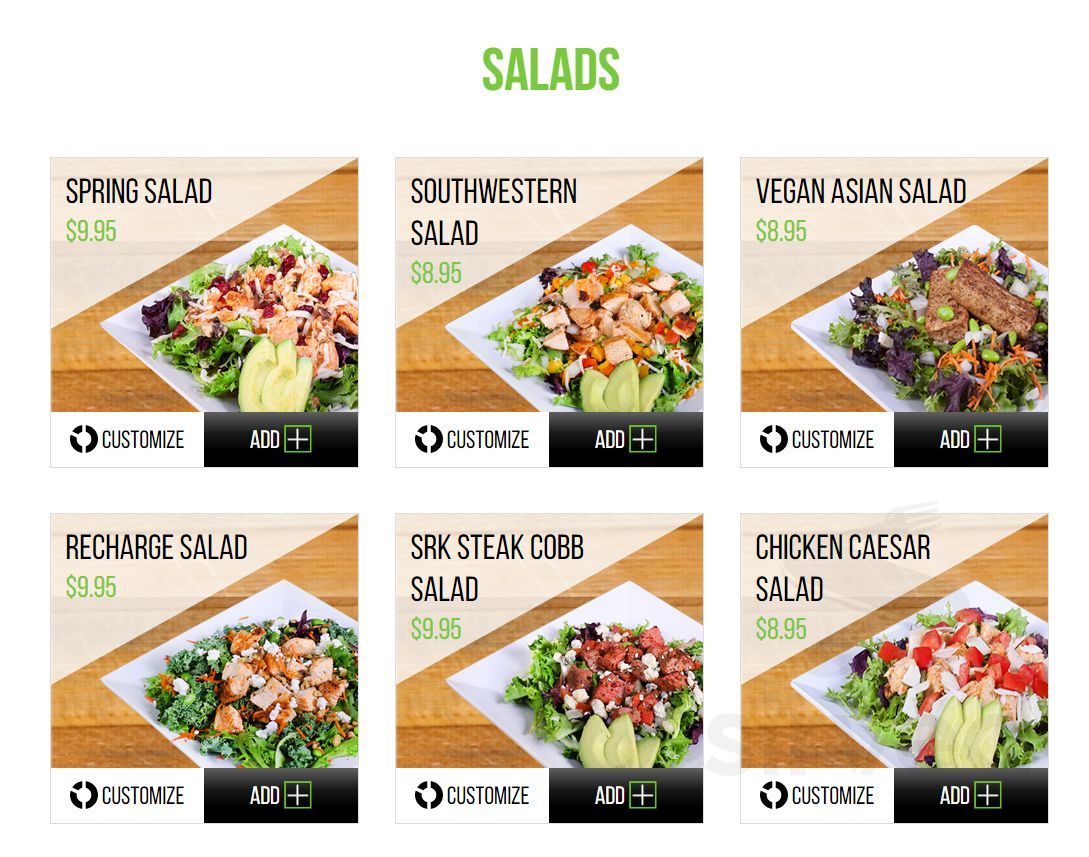The height and width of the screenshot is (857, 1089).
Task: Add the Vegan Asian Salad
Action: [971, 440]
